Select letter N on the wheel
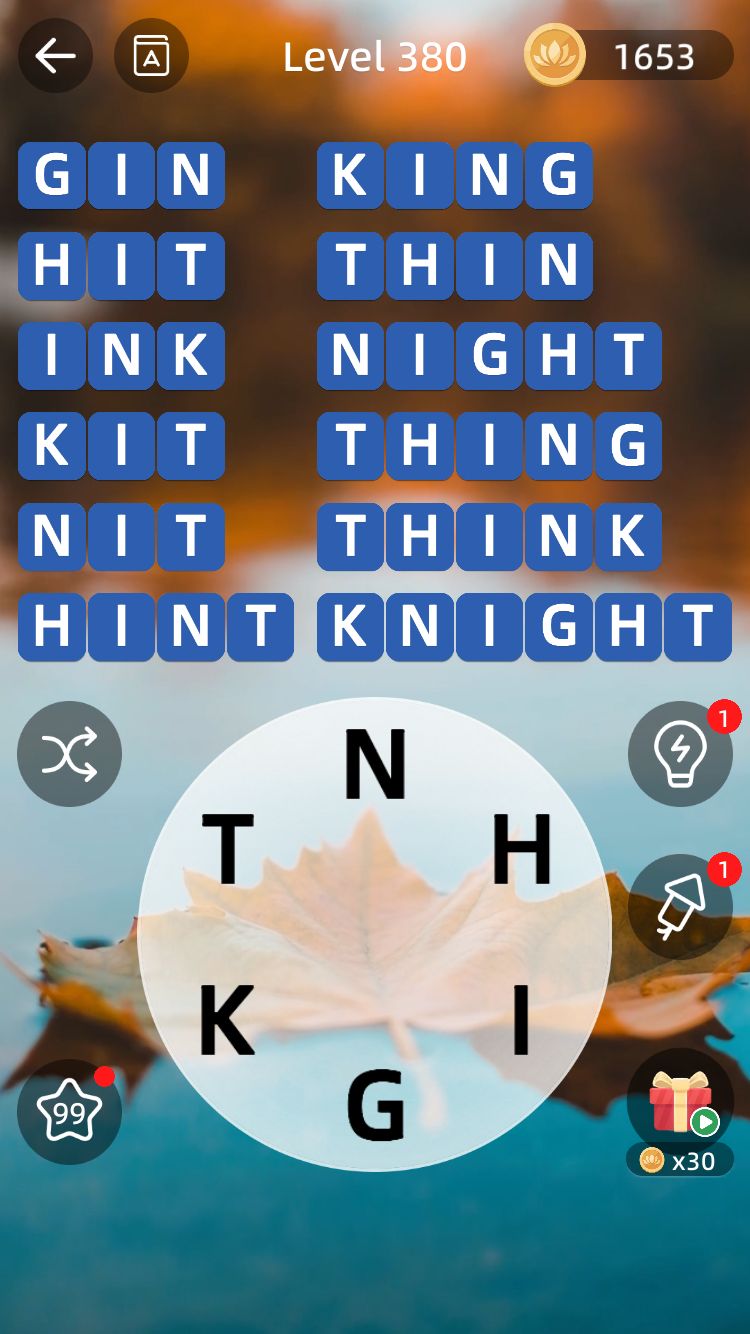This screenshot has height=1334, width=750. (x=375, y=765)
